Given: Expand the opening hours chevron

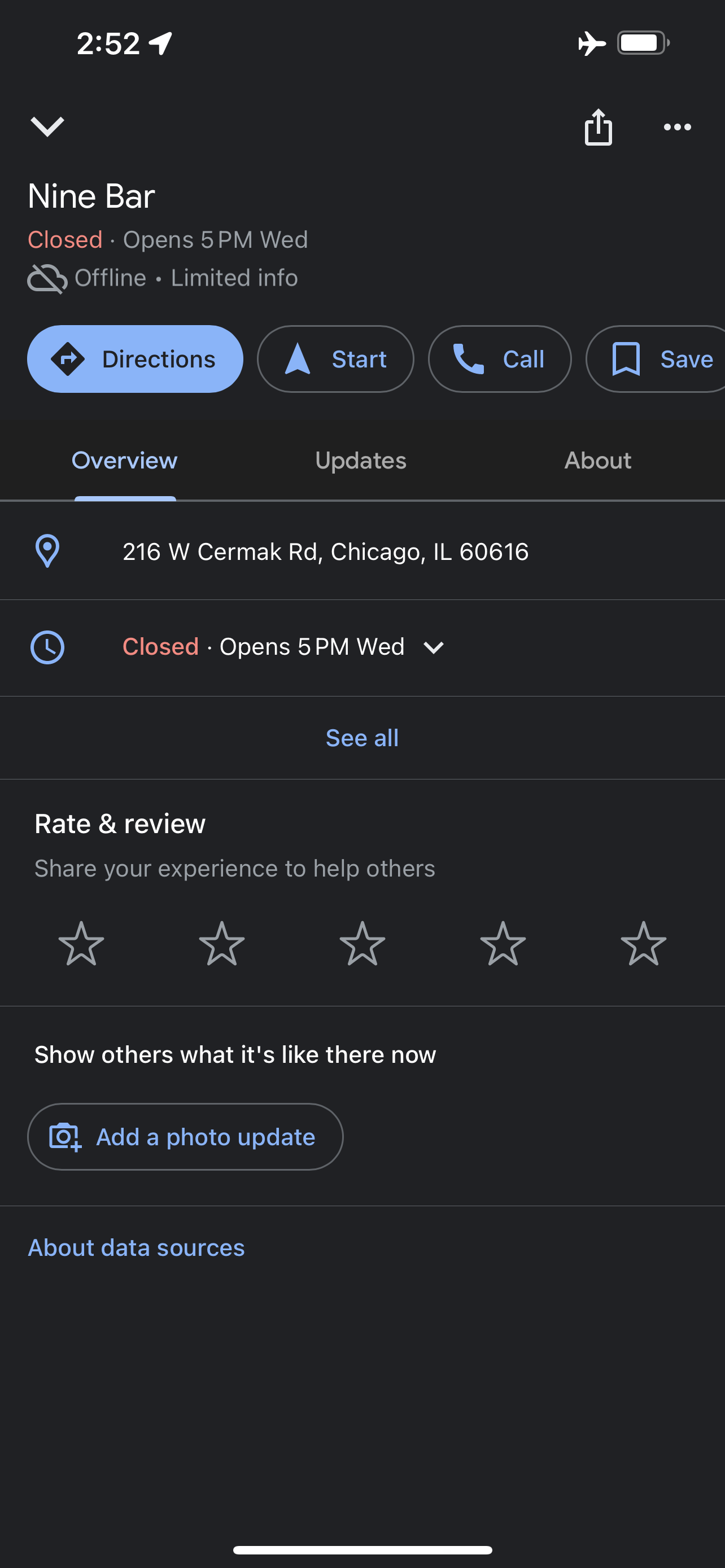Looking at the screenshot, I should [x=435, y=647].
